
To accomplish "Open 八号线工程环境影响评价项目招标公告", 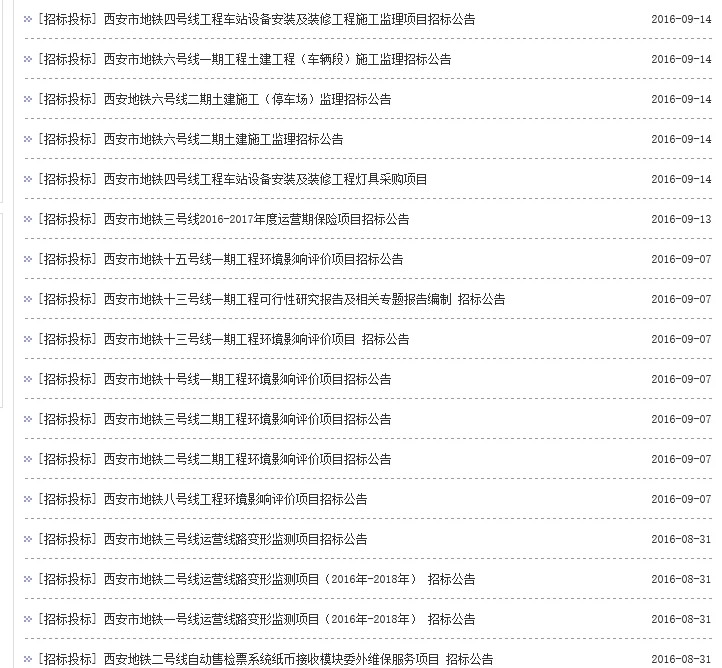I will pos(235,499).
